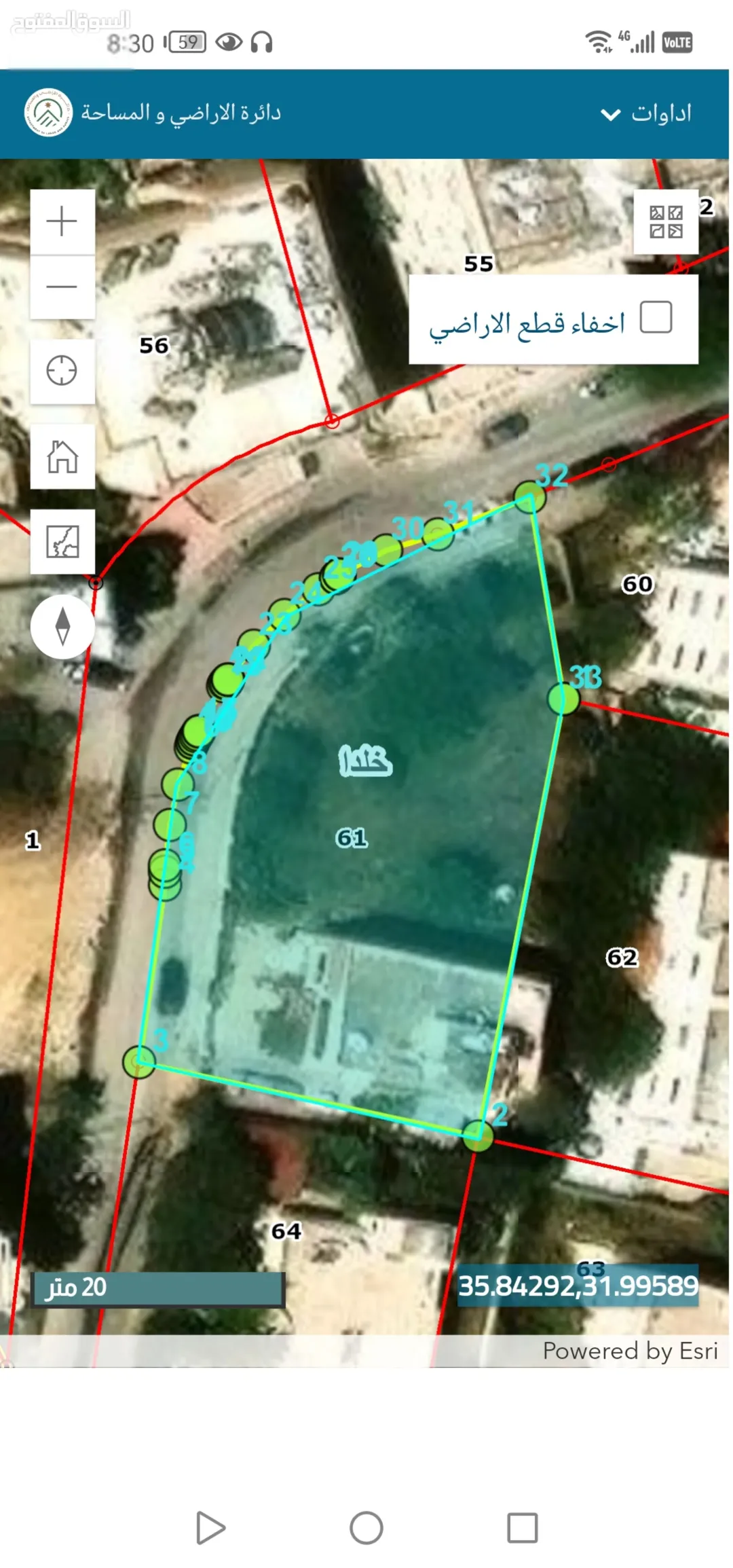Viewport: 733px width, 1568px height.
Task: Zoom in the map with plus button
Action: click(62, 222)
